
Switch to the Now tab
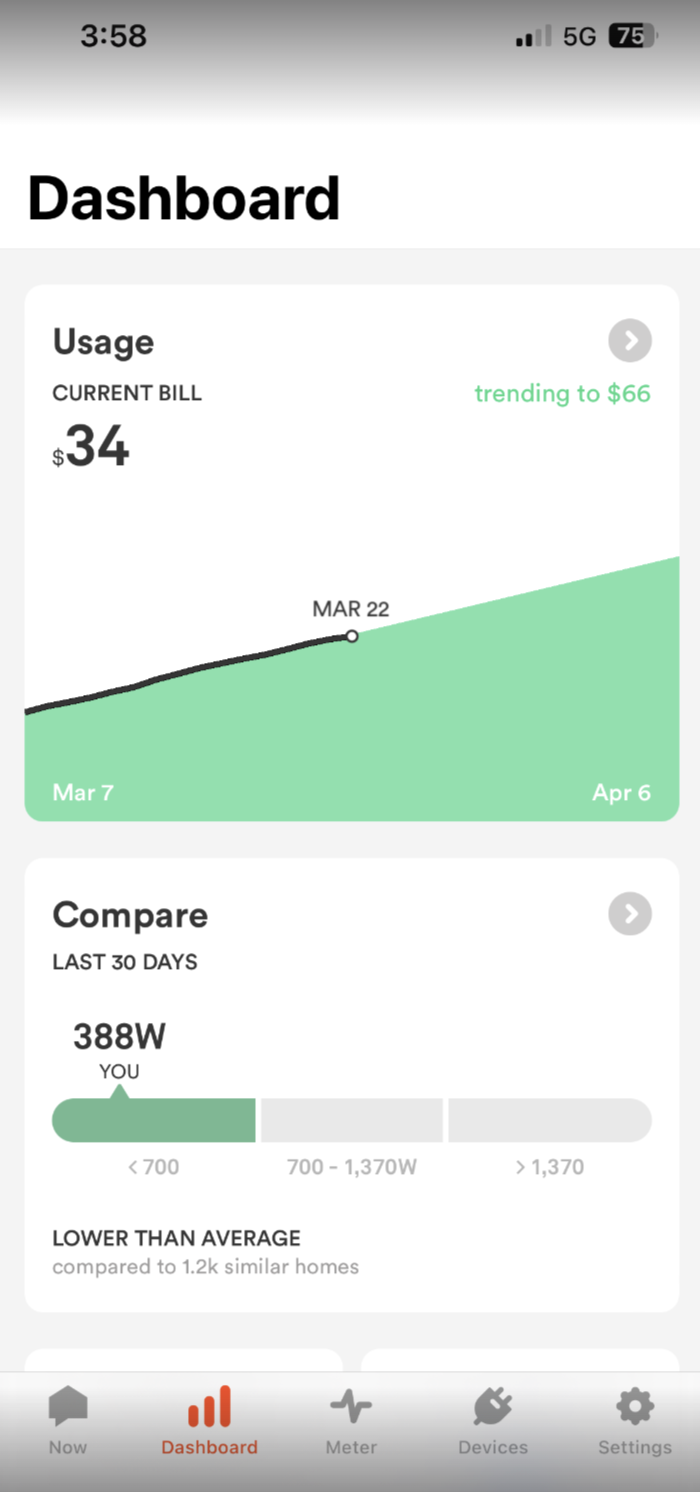point(68,1421)
